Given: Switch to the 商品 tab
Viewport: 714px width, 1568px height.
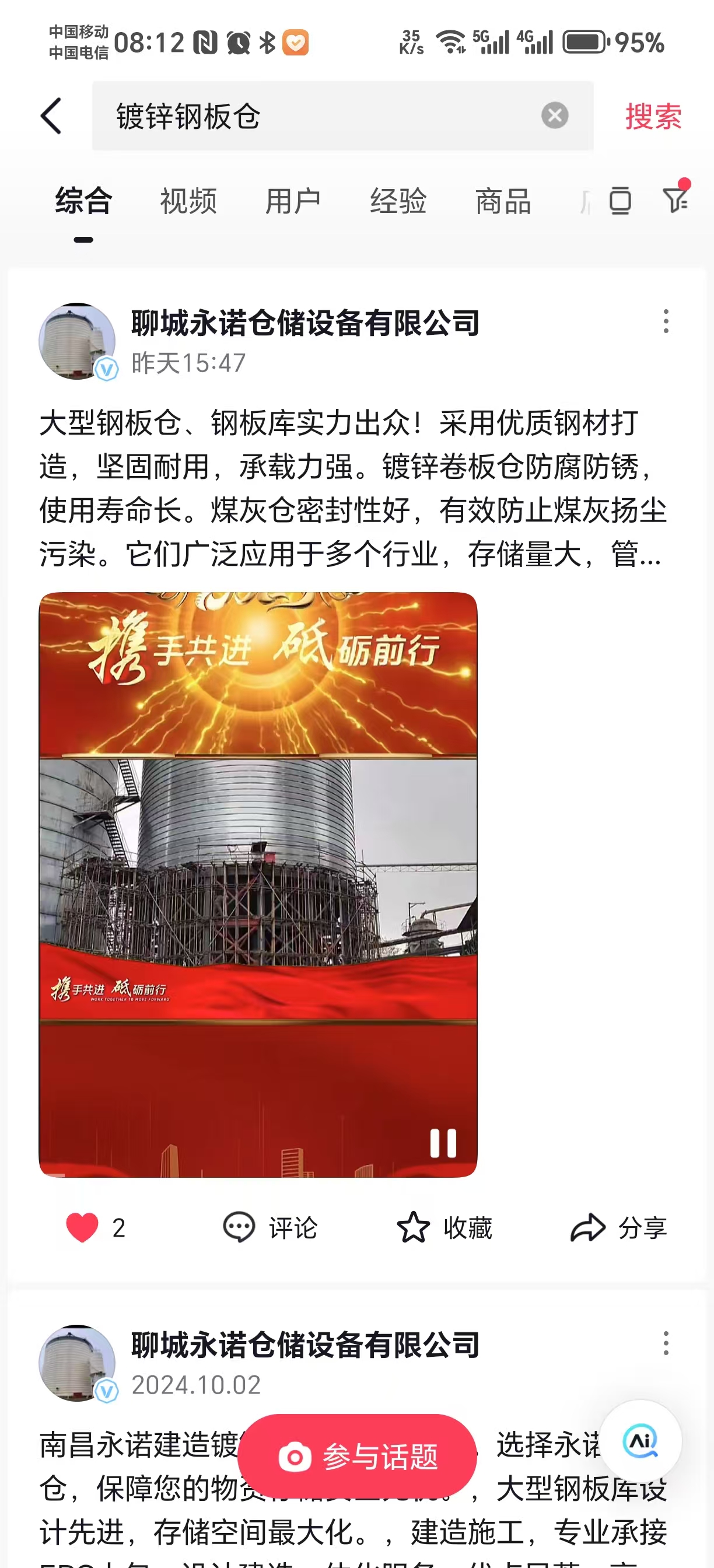Looking at the screenshot, I should [x=503, y=201].
